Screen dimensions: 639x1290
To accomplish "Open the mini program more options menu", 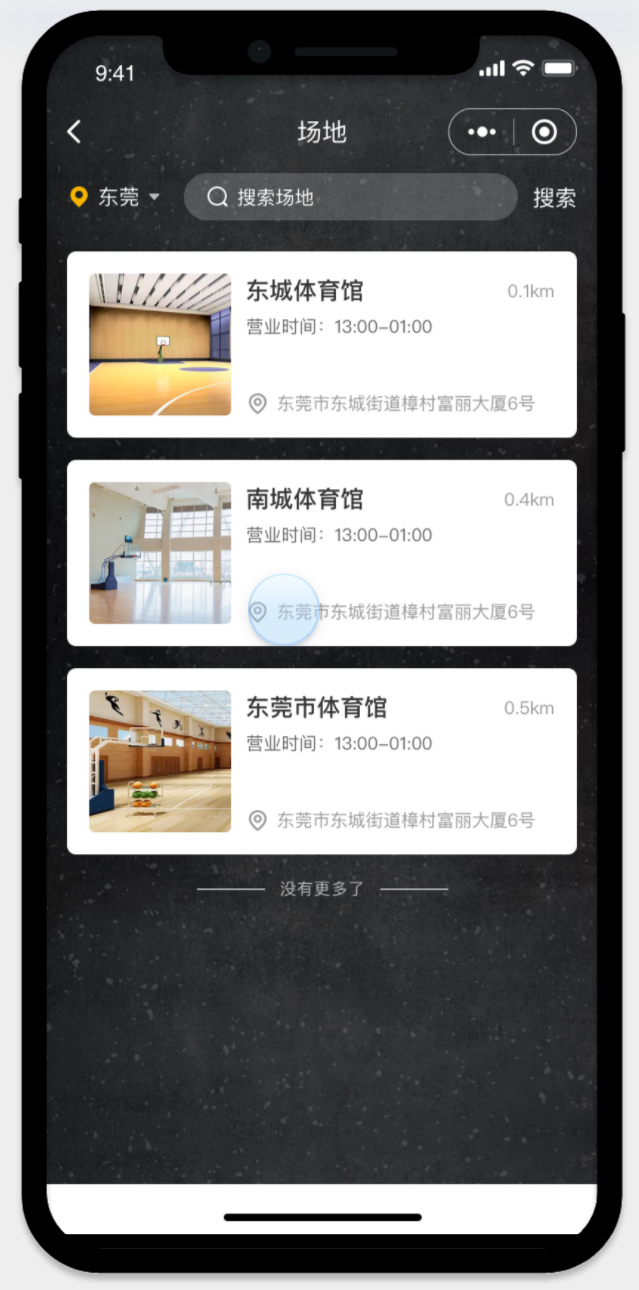I will [x=482, y=132].
